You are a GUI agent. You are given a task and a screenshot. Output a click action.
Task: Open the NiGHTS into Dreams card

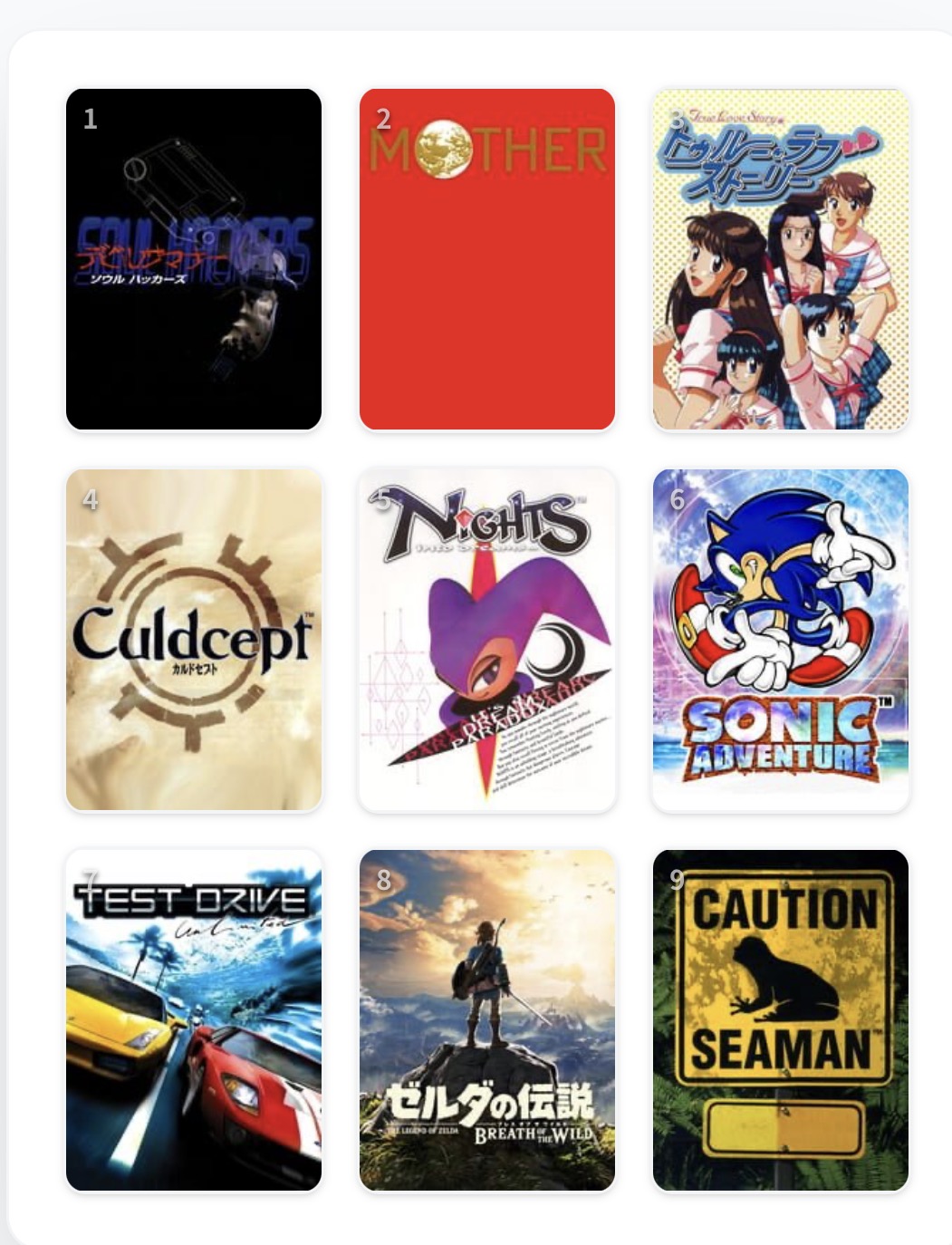tap(487, 640)
